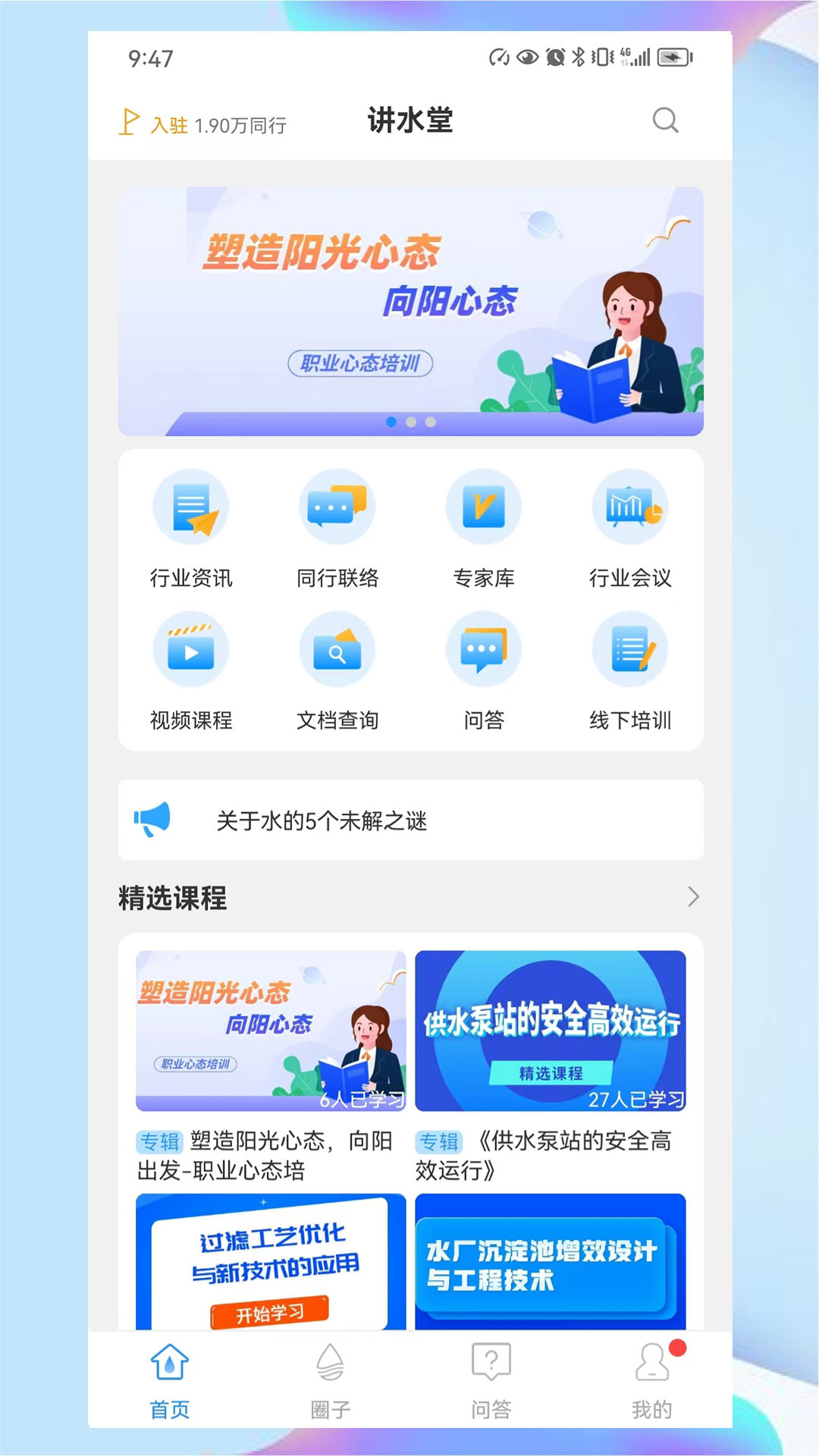Image resolution: width=819 pixels, height=1456 pixels.
Task: Open the search icon in the header
Action: pyautogui.click(x=665, y=121)
